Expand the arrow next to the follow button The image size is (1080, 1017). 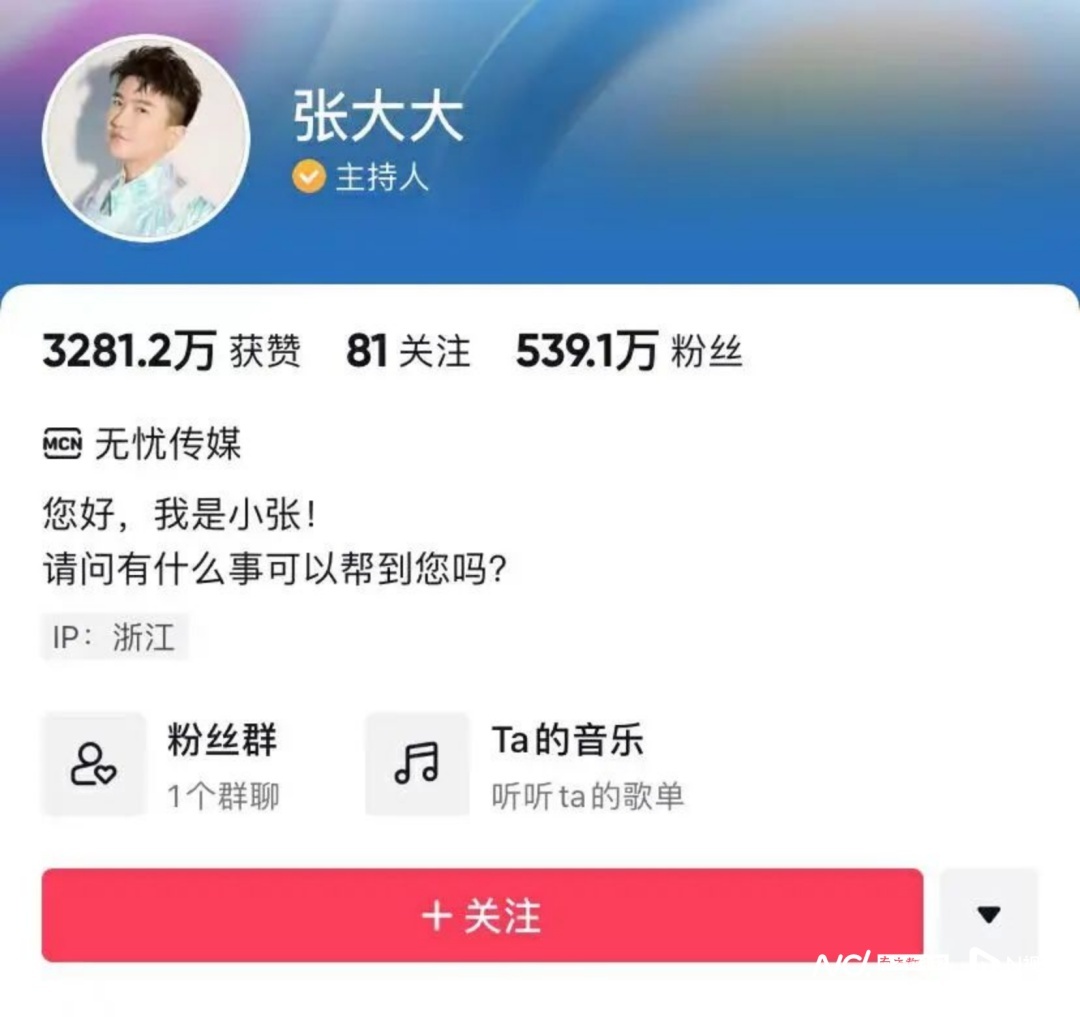click(988, 915)
